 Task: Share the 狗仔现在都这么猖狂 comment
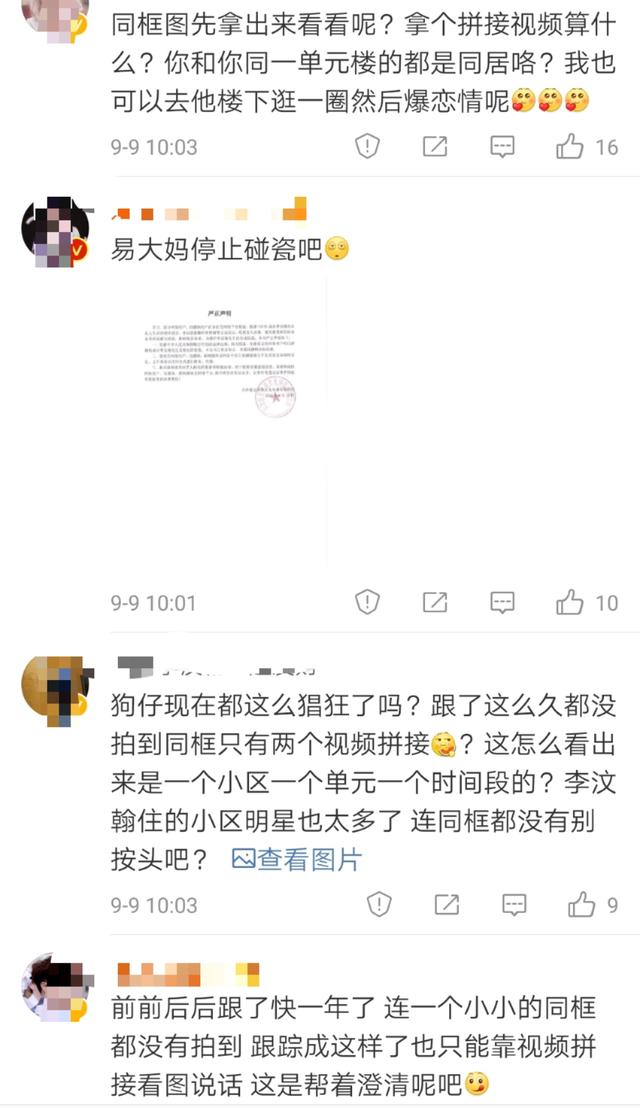click(446, 905)
